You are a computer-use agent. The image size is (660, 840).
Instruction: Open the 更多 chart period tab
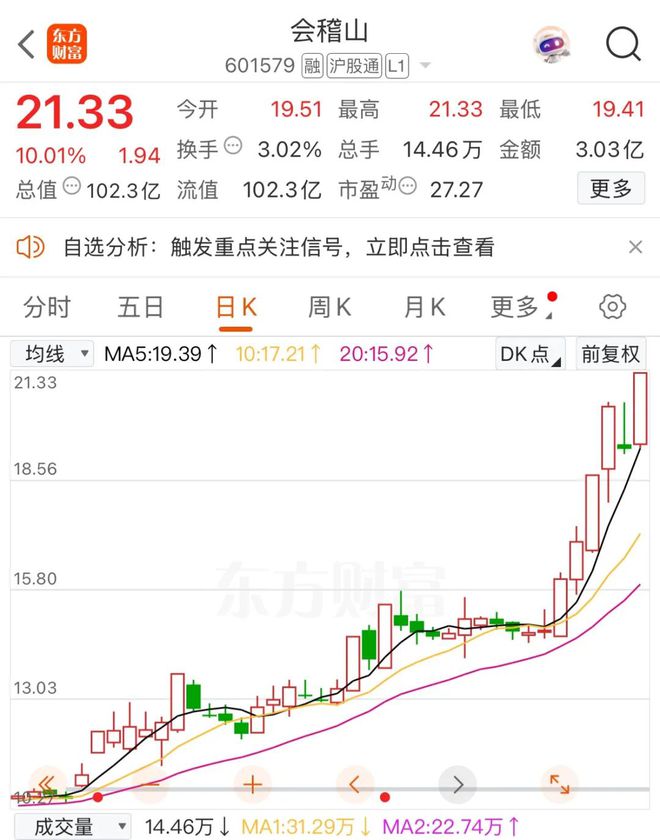pyautogui.click(x=515, y=307)
